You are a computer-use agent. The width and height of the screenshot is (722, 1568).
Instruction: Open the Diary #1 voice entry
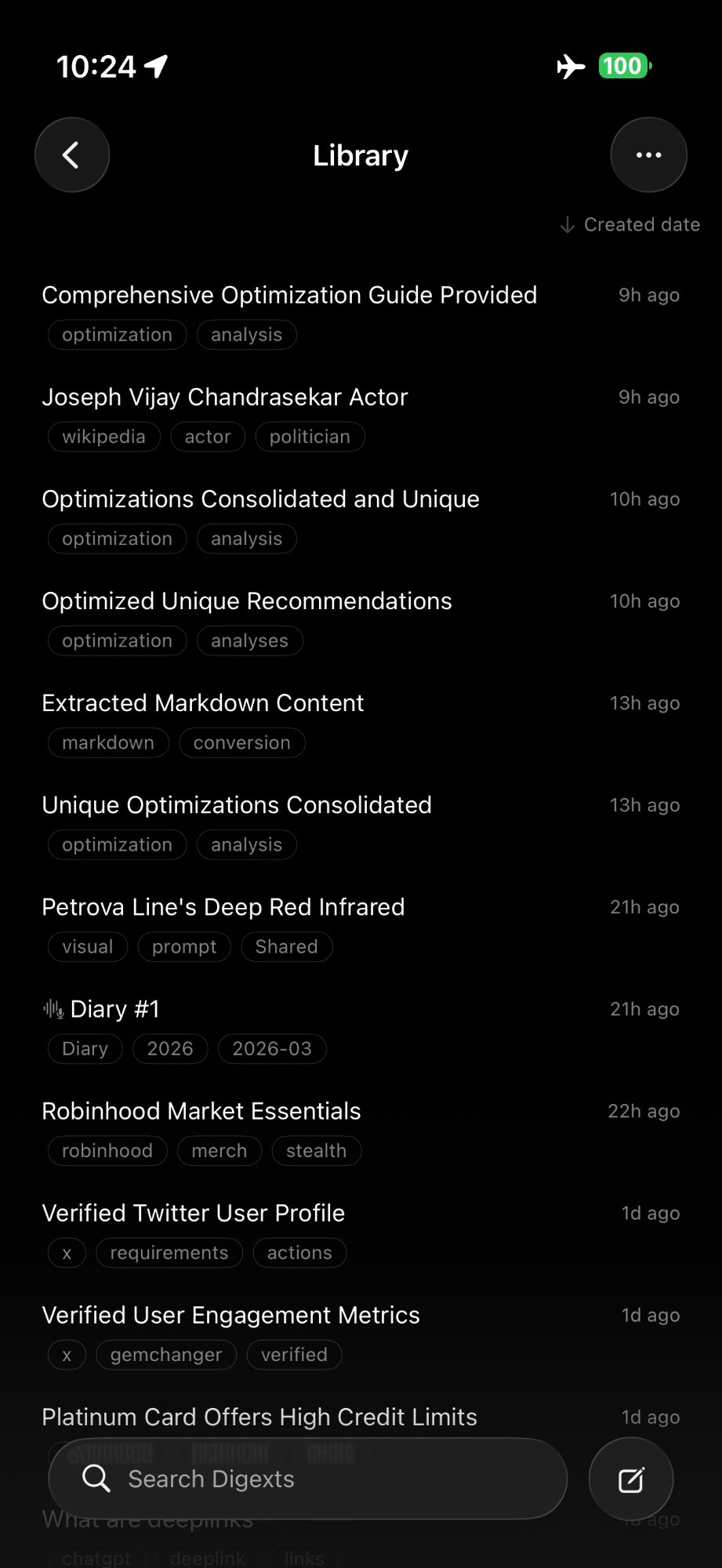pyautogui.click(x=114, y=1009)
